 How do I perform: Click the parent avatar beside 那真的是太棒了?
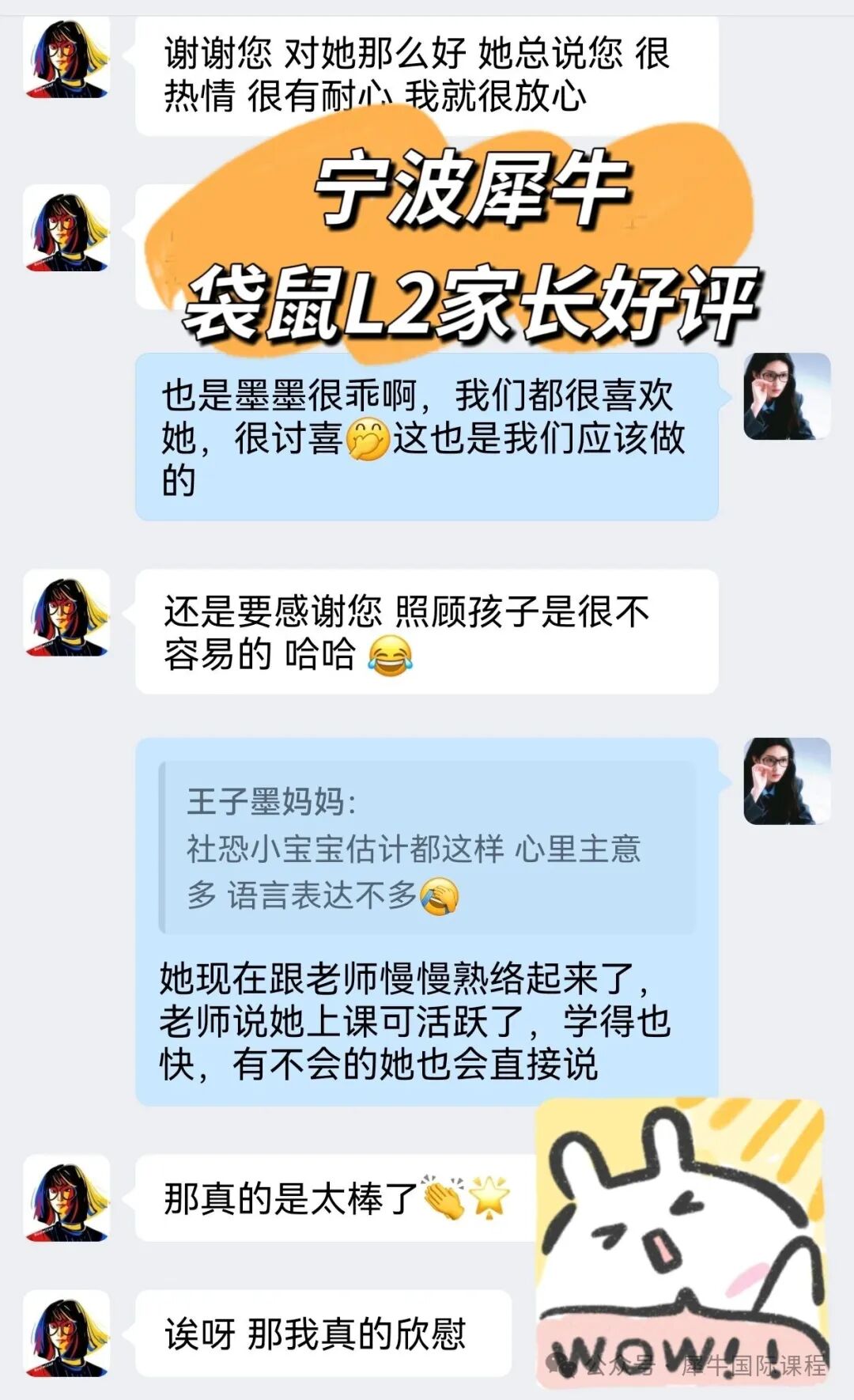[67, 1200]
